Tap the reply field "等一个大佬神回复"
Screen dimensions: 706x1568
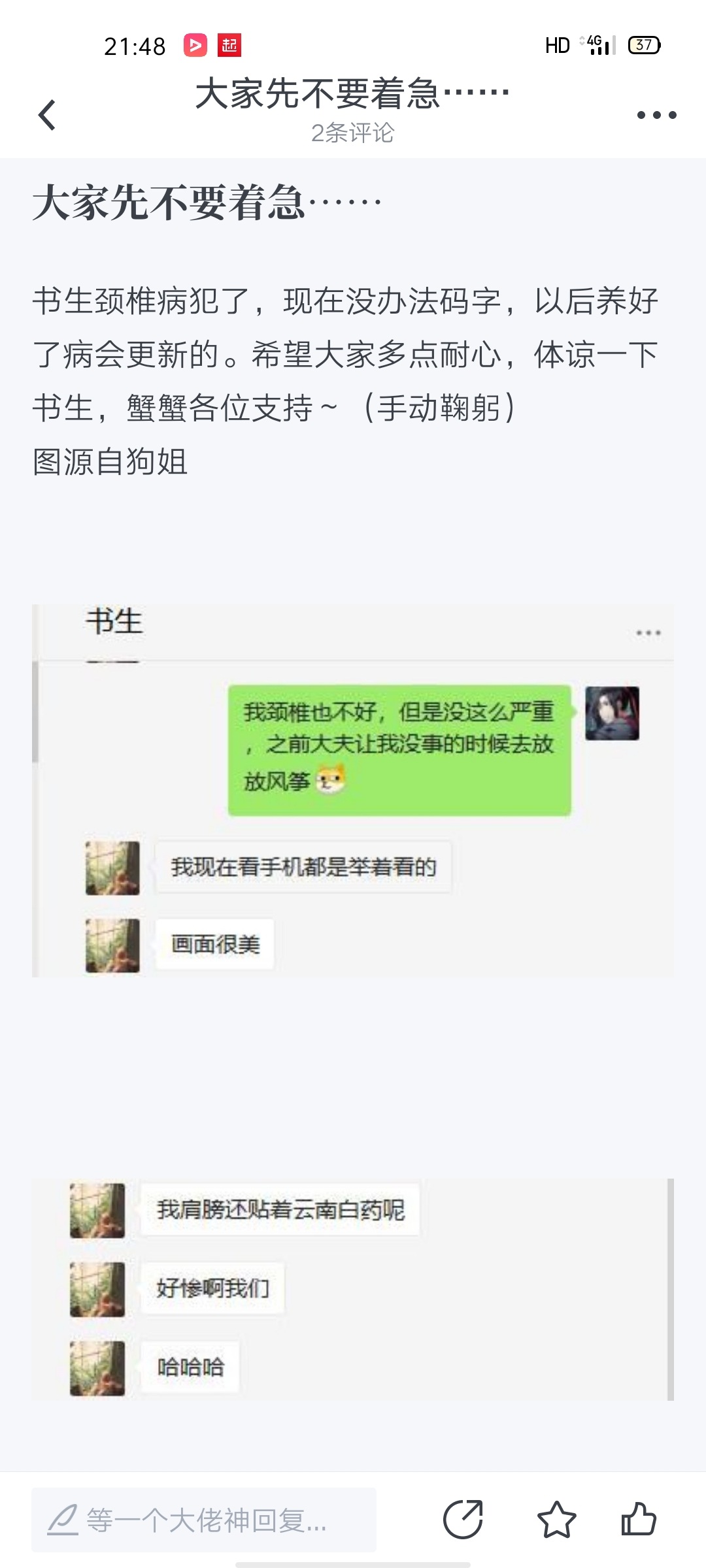click(x=204, y=1520)
